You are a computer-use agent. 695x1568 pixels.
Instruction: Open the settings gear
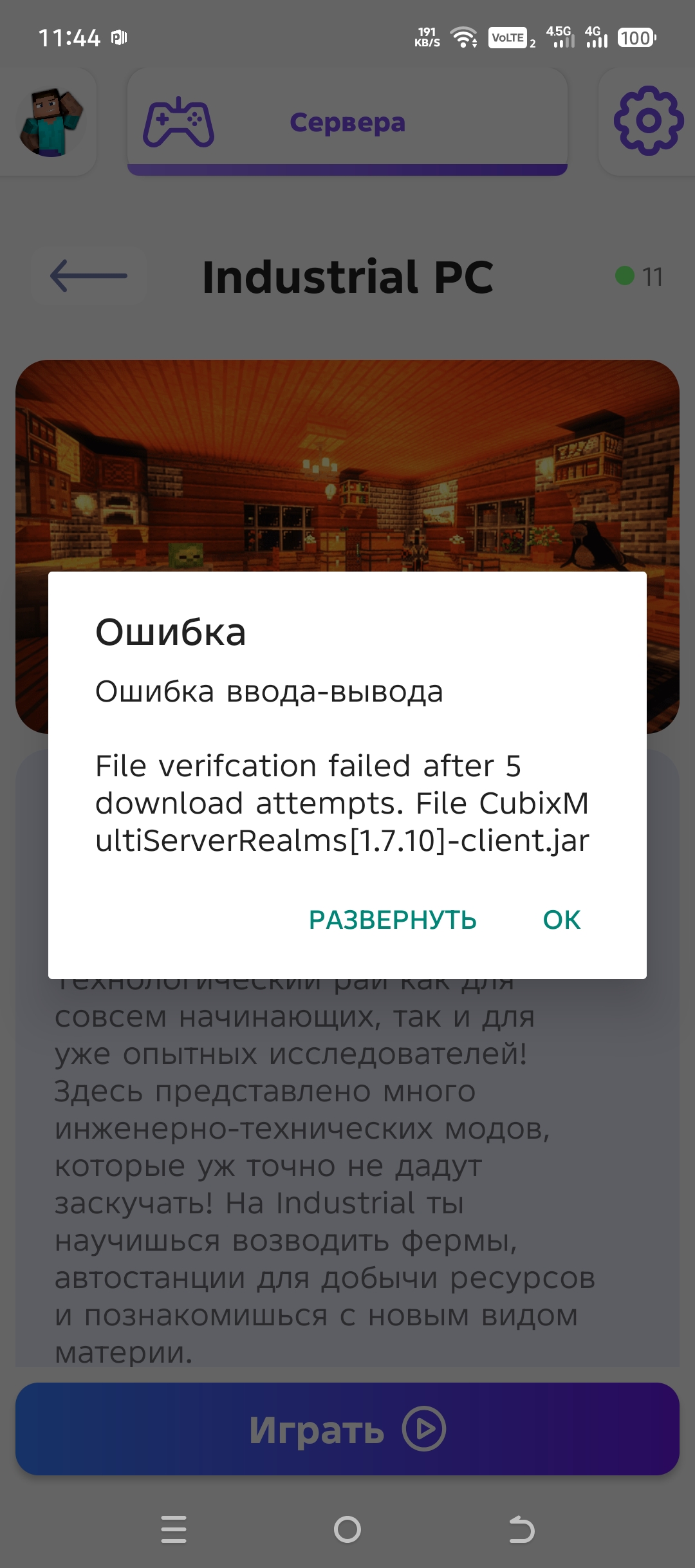tap(647, 121)
